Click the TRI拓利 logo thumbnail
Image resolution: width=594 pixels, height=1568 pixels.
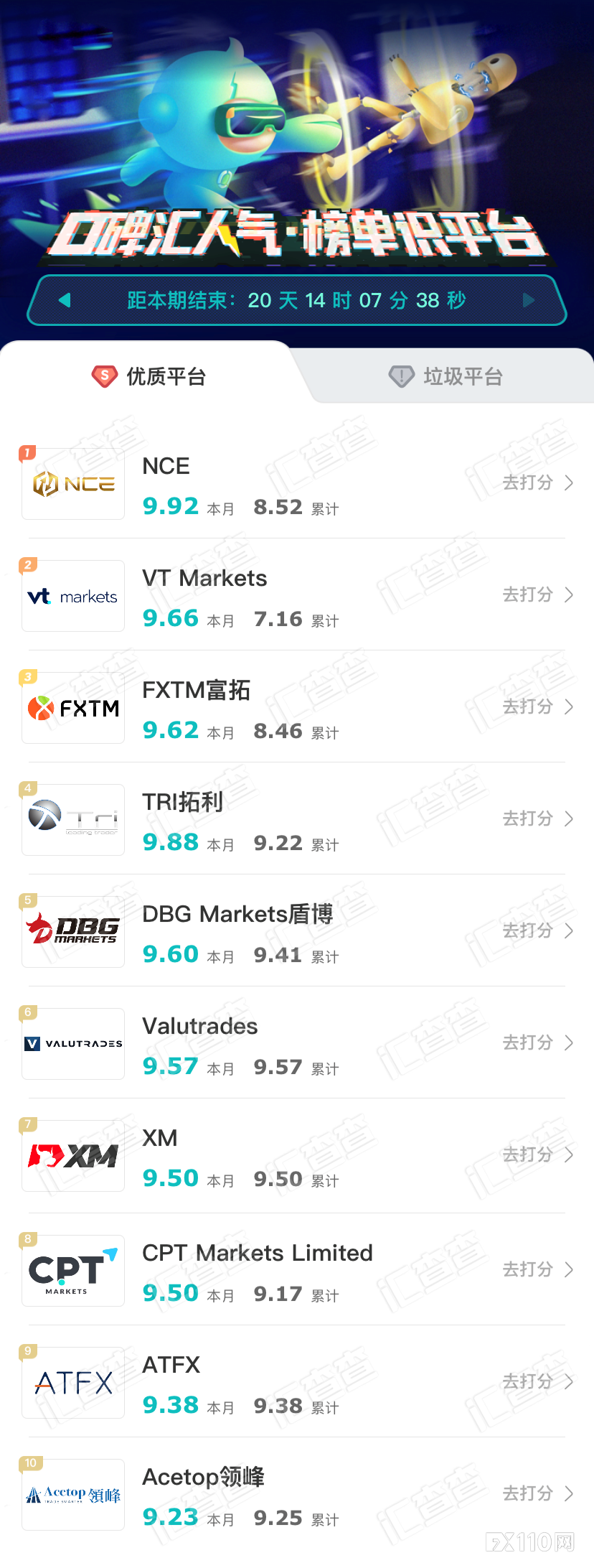pyautogui.click(x=72, y=819)
